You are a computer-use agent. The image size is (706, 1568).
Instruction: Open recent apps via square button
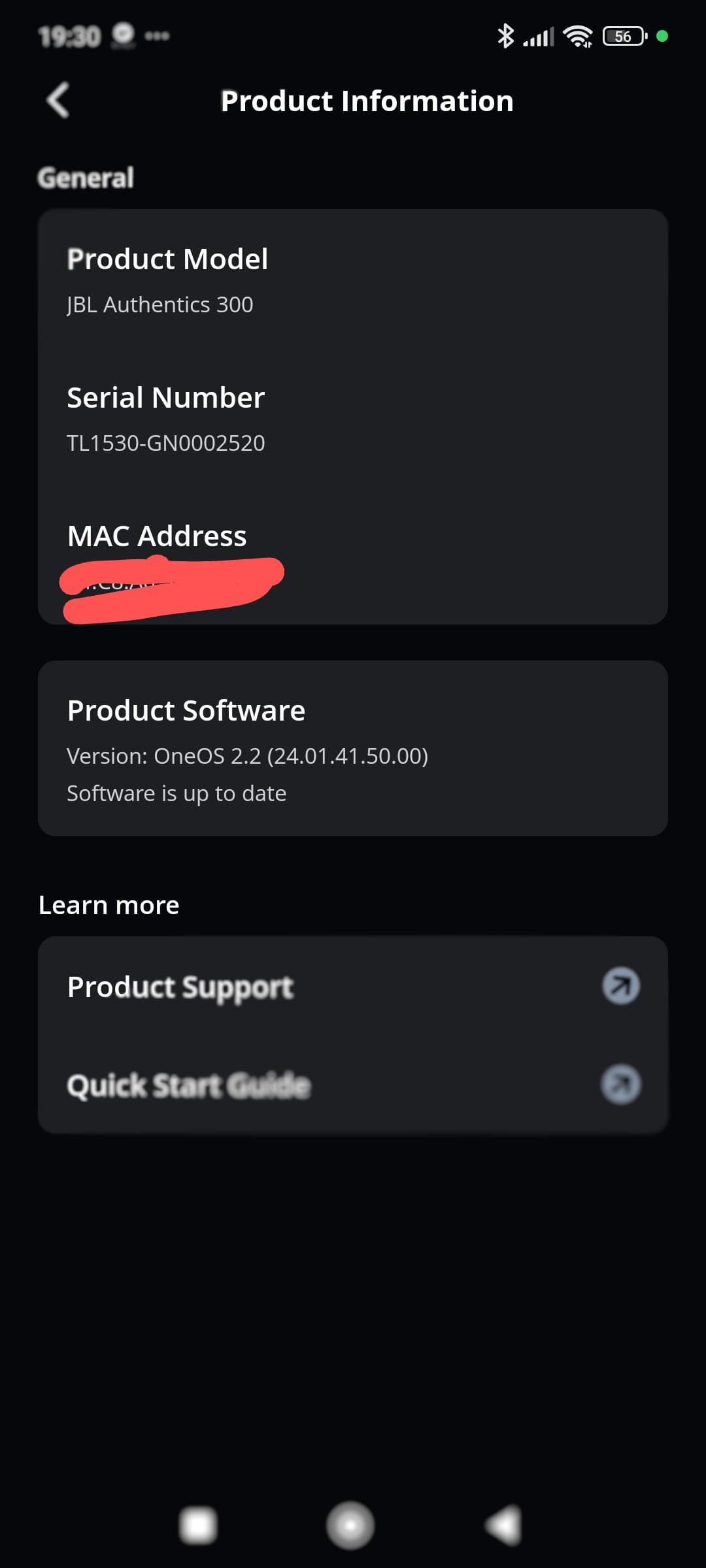pos(198,1526)
